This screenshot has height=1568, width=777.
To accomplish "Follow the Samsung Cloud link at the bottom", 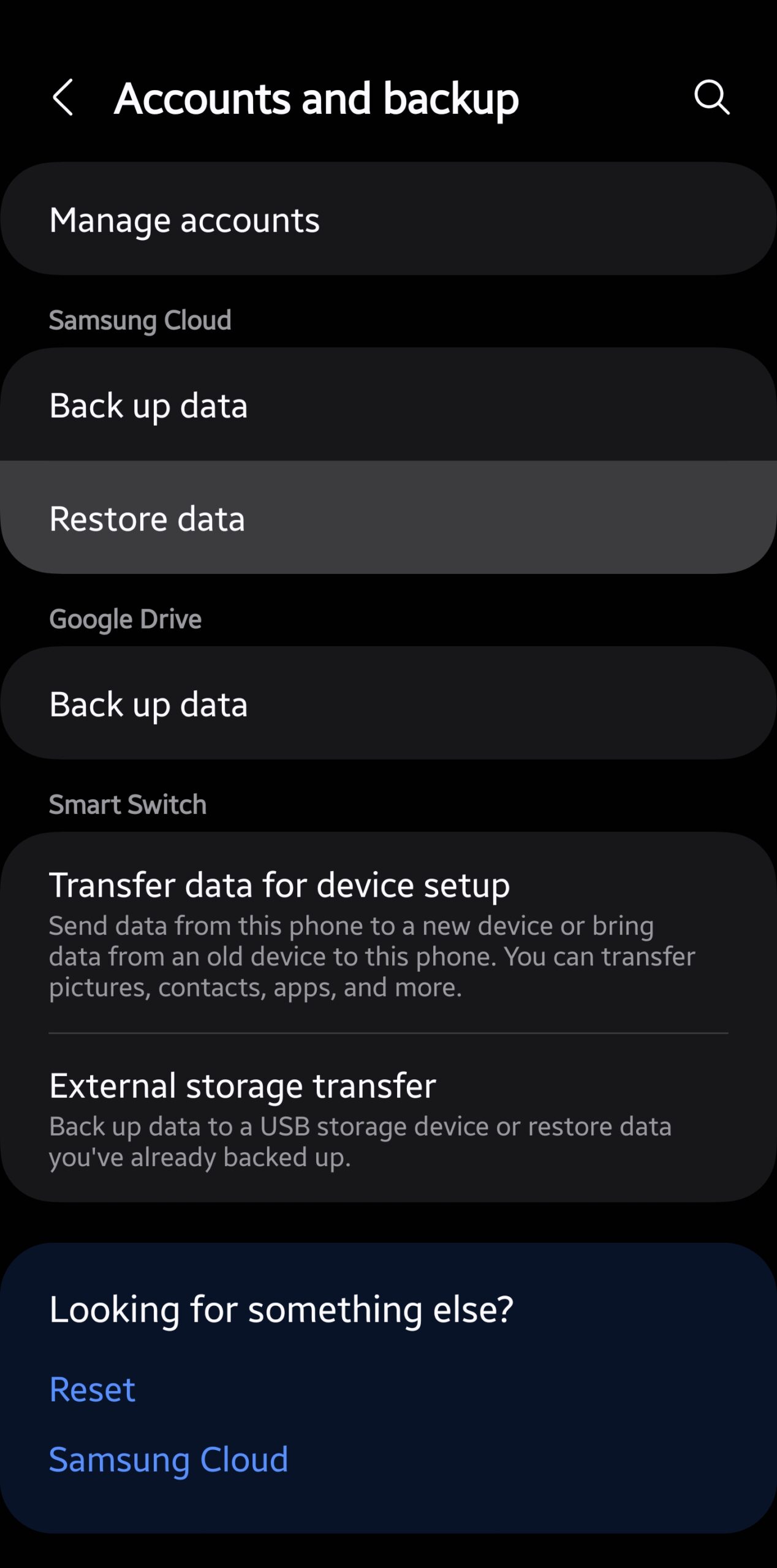I will click(x=169, y=1460).
